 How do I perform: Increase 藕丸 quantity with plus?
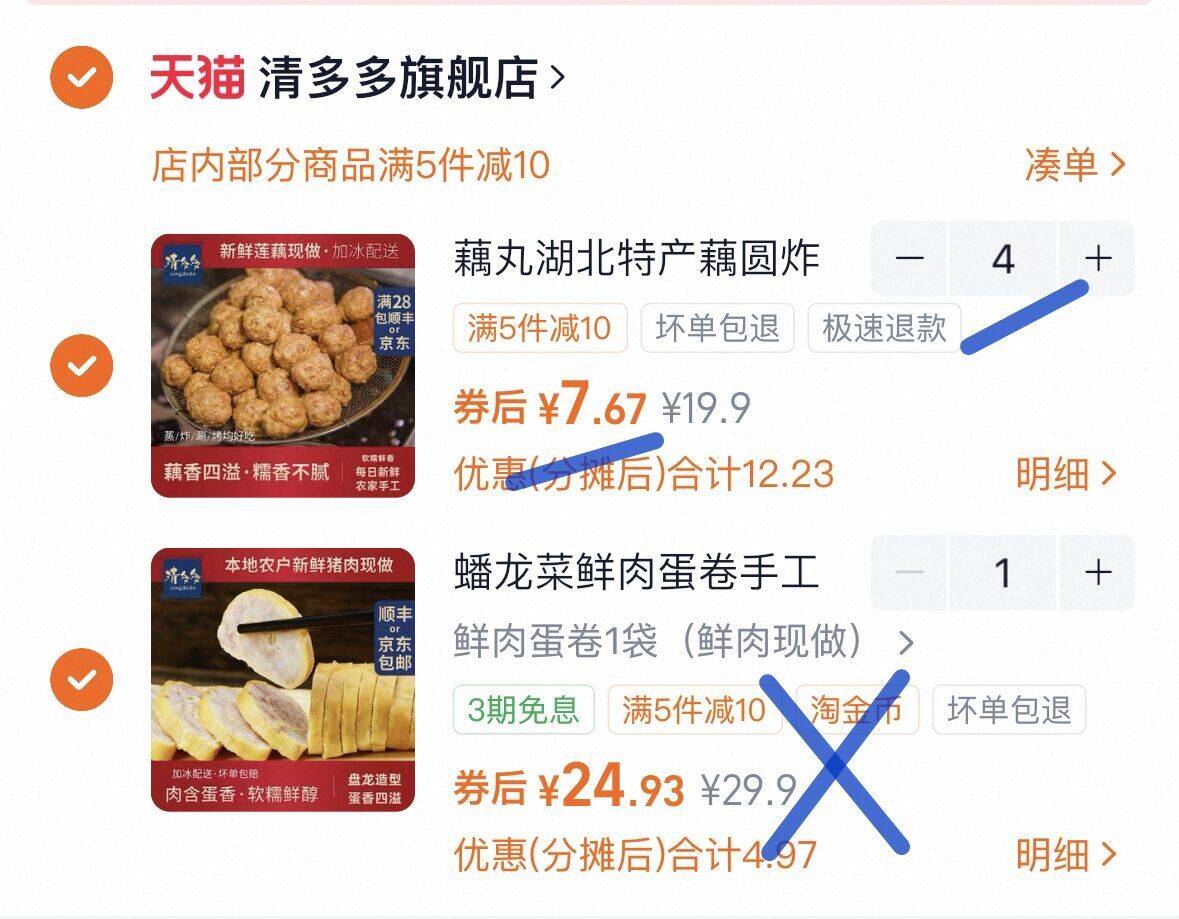click(x=1097, y=259)
